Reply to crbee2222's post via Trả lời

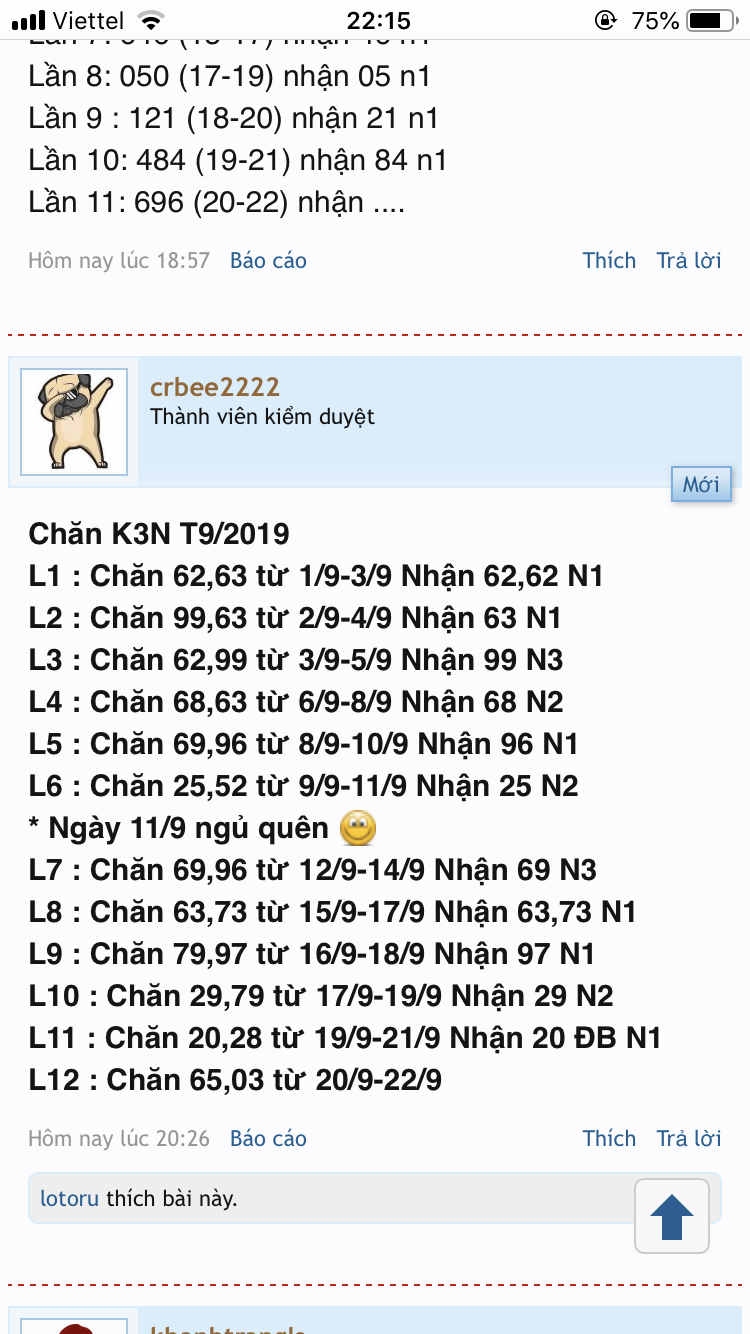point(689,1139)
